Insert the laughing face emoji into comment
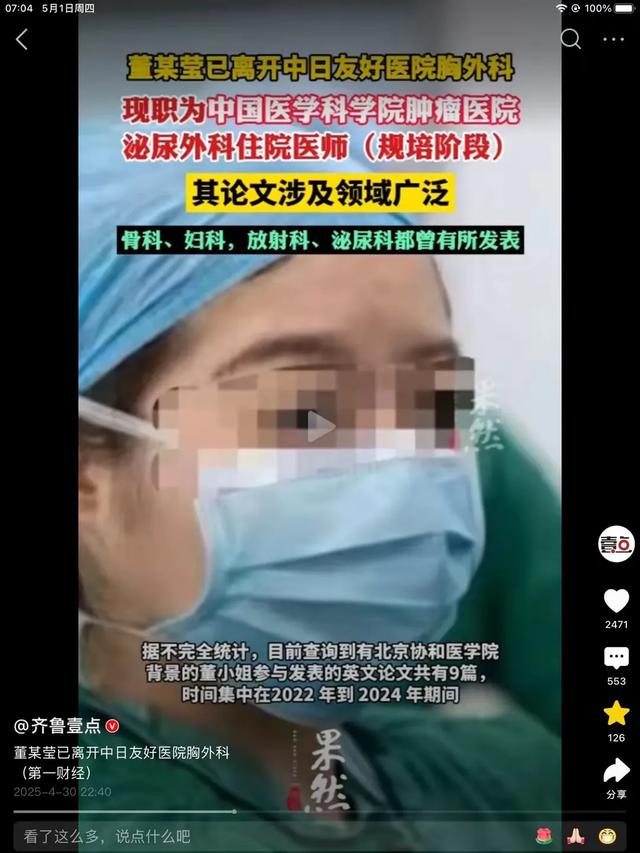 (606, 836)
